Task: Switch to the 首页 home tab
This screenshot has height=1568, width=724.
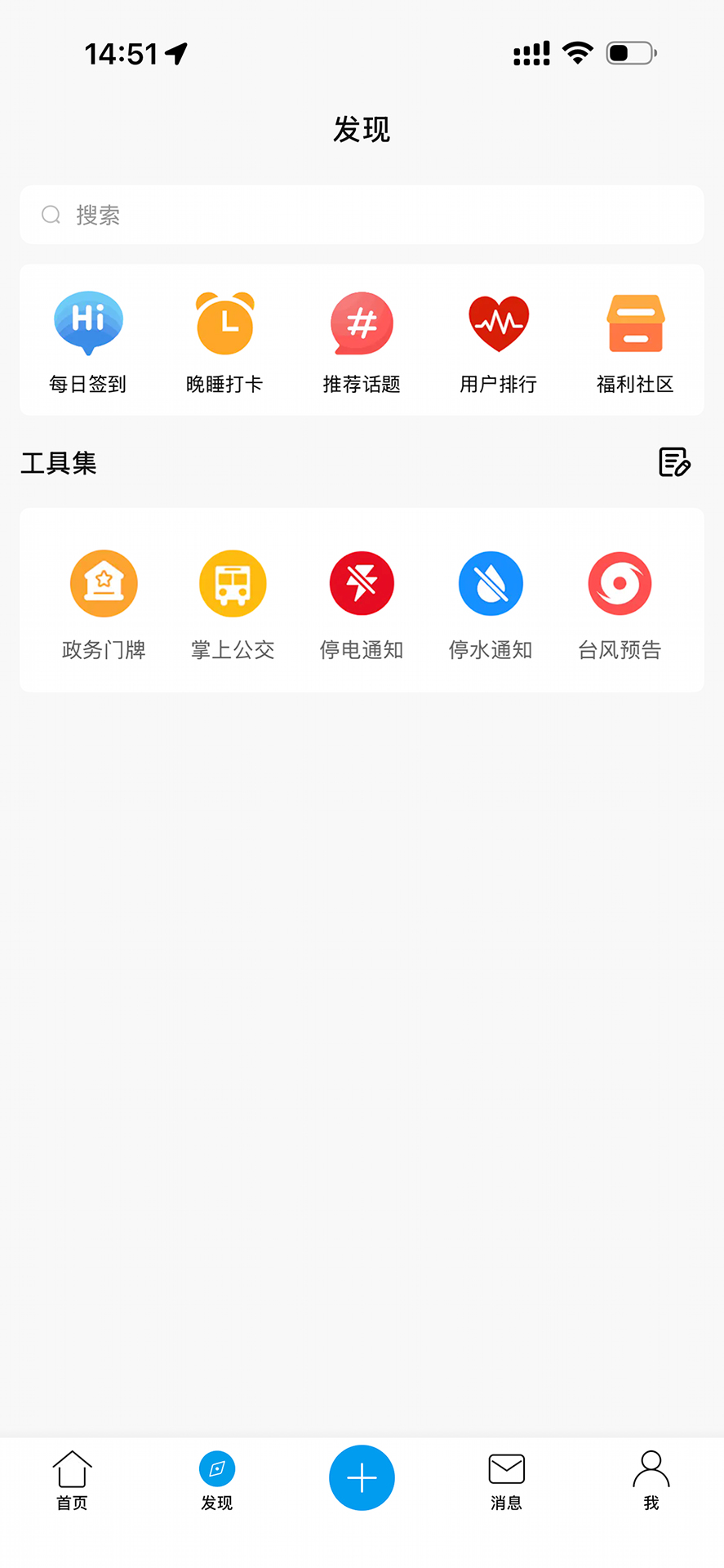Action: click(73, 1478)
